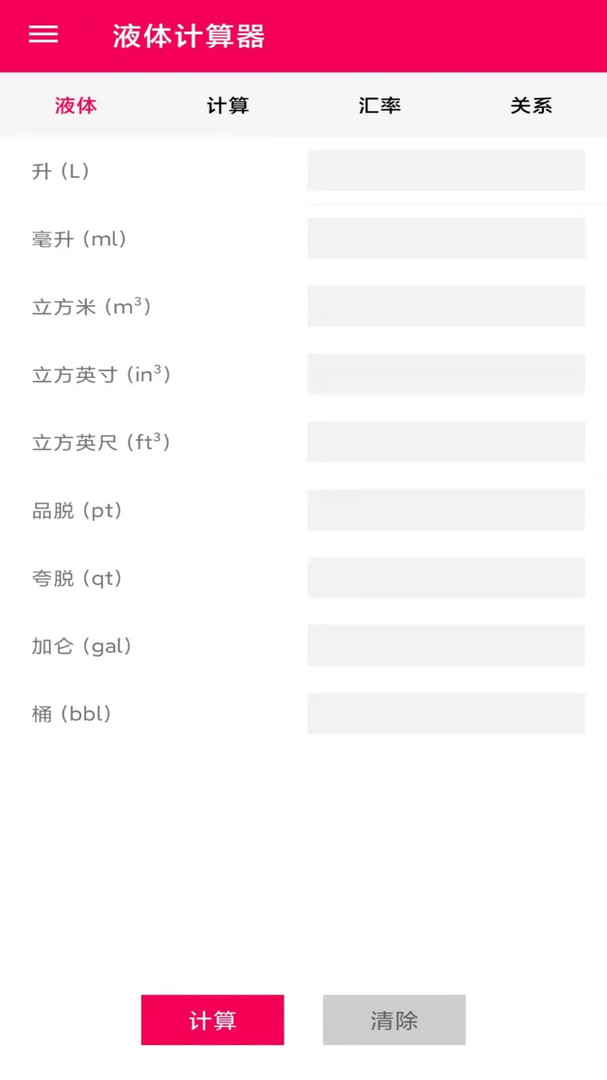Select the 立方米 (m³) field
The width and height of the screenshot is (607, 1080).
coord(446,306)
